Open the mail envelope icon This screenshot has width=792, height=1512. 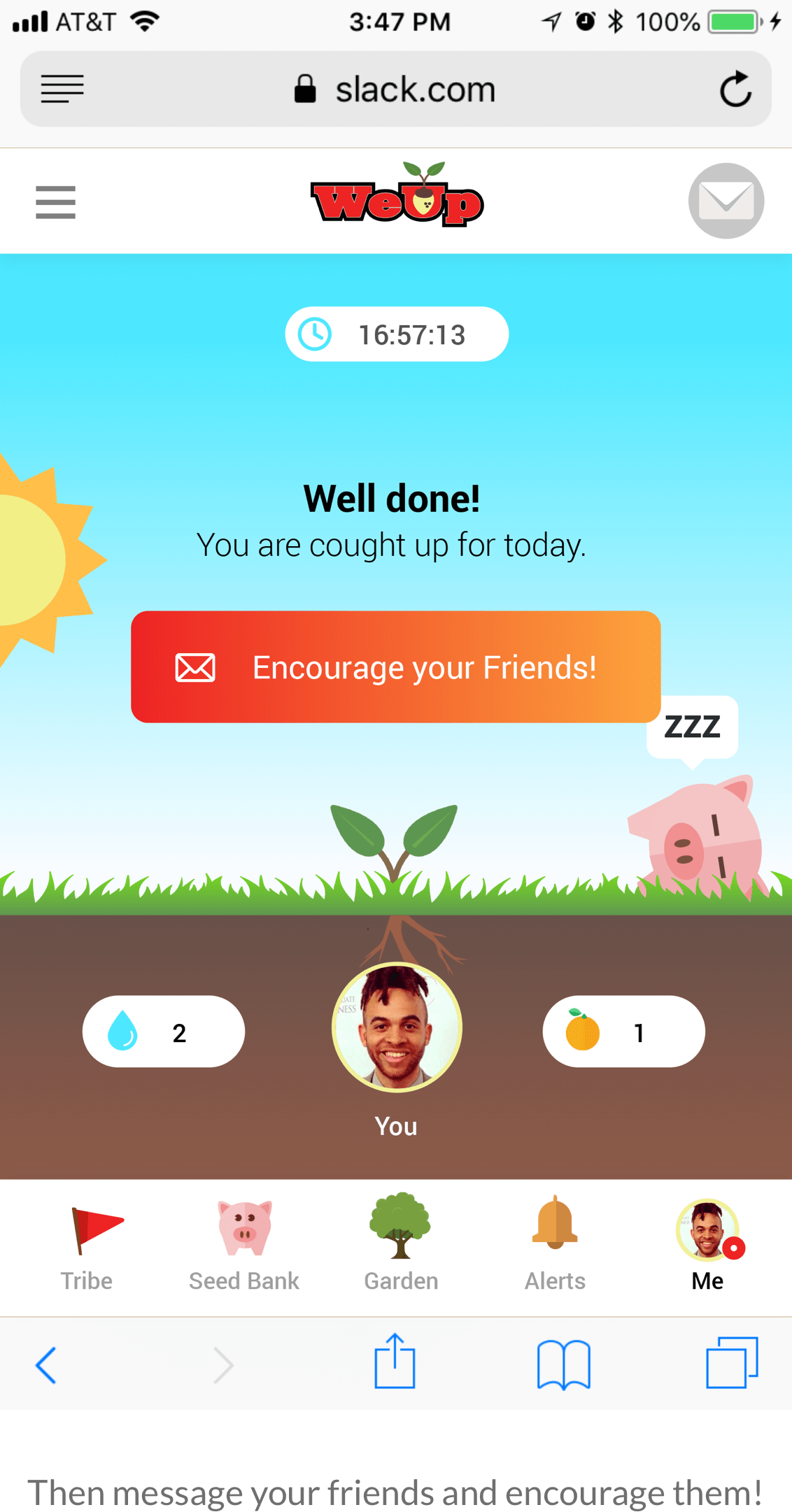click(726, 201)
